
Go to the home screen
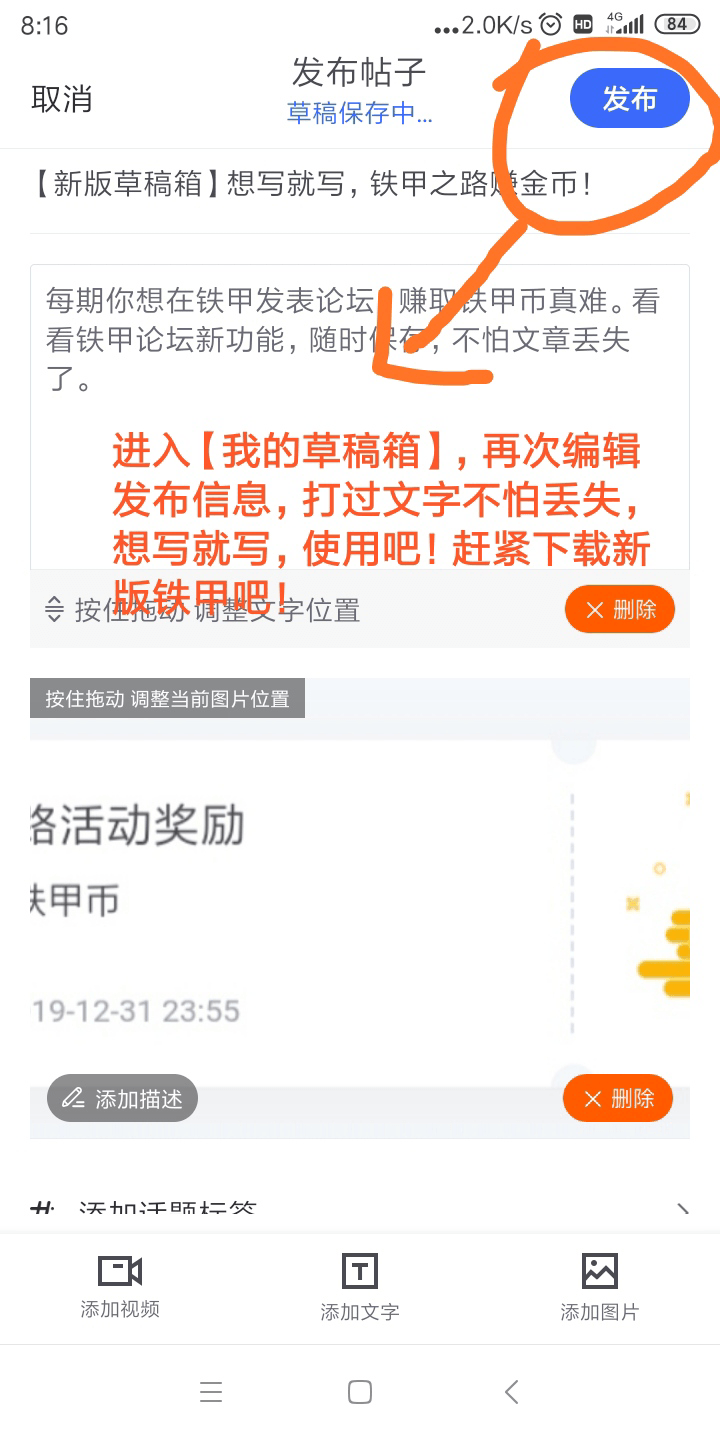[x=360, y=1391]
